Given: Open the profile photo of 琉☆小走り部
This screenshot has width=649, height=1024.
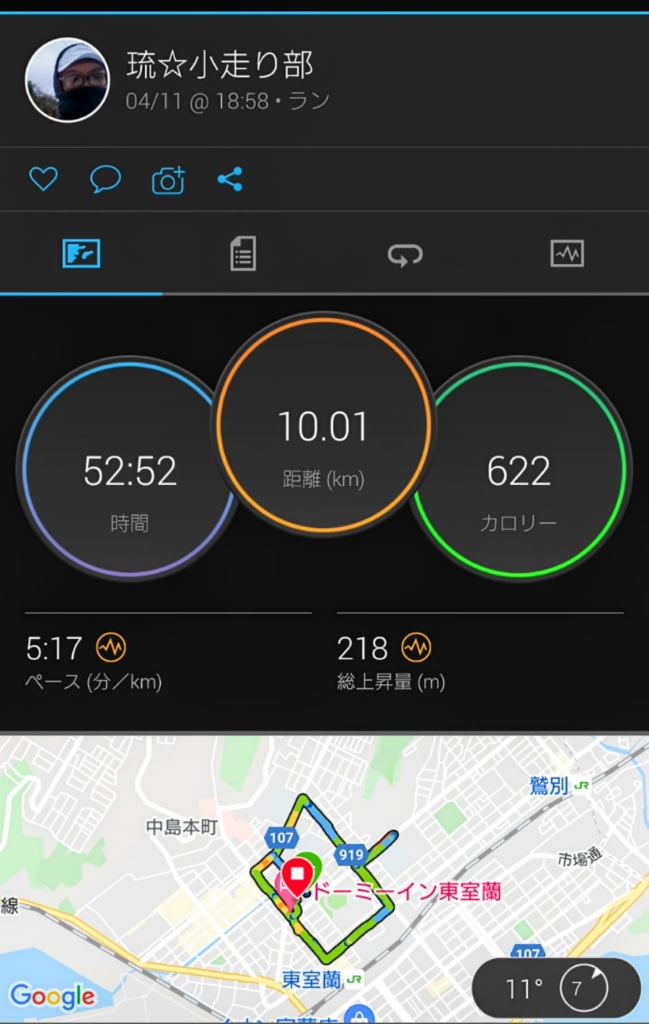Looking at the screenshot, I should [x=67, y=80].
